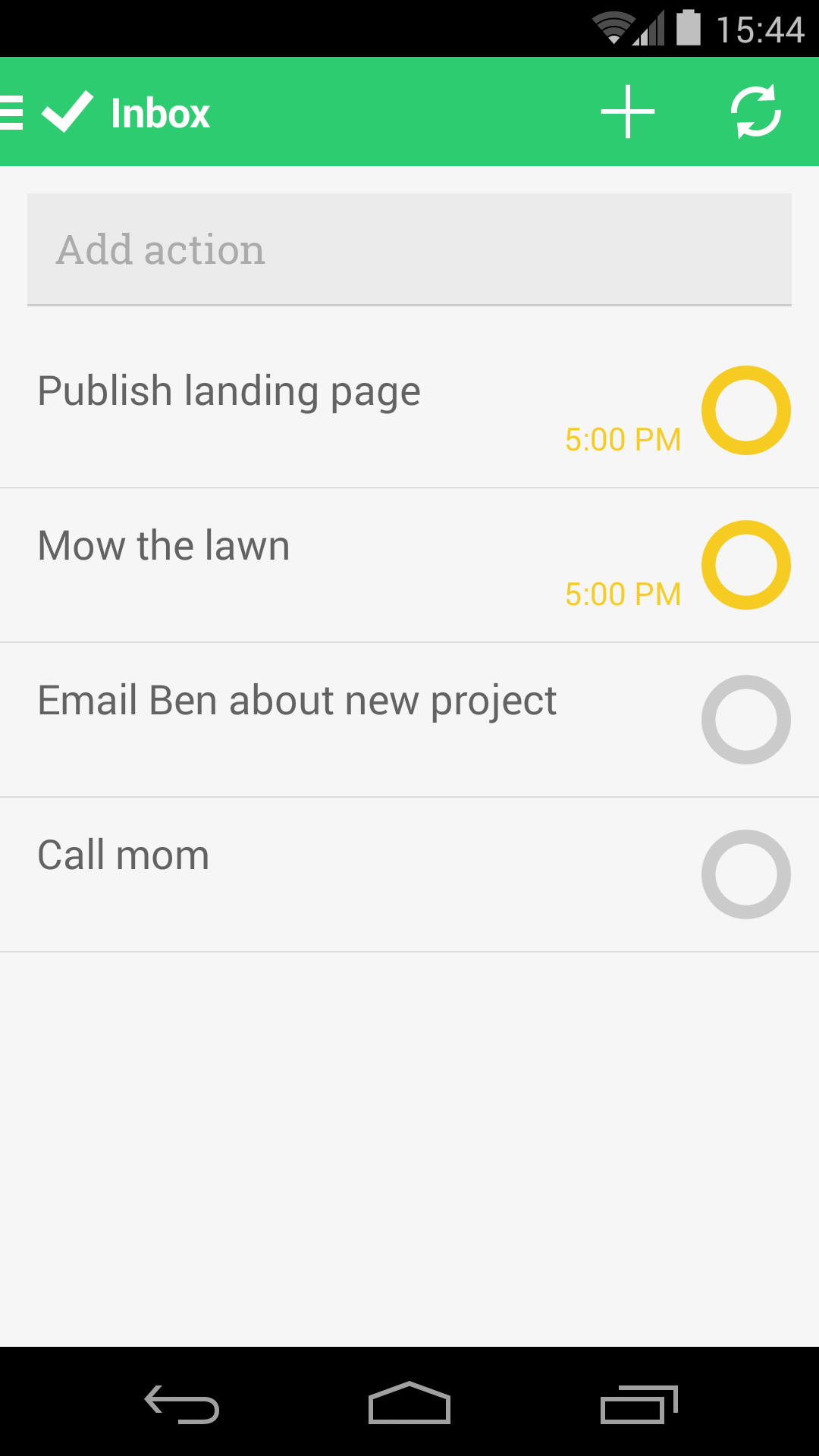This screenshot has width=819, height=1456.
Task: Tap the clock showing 15:44
Action: [762, 29]
